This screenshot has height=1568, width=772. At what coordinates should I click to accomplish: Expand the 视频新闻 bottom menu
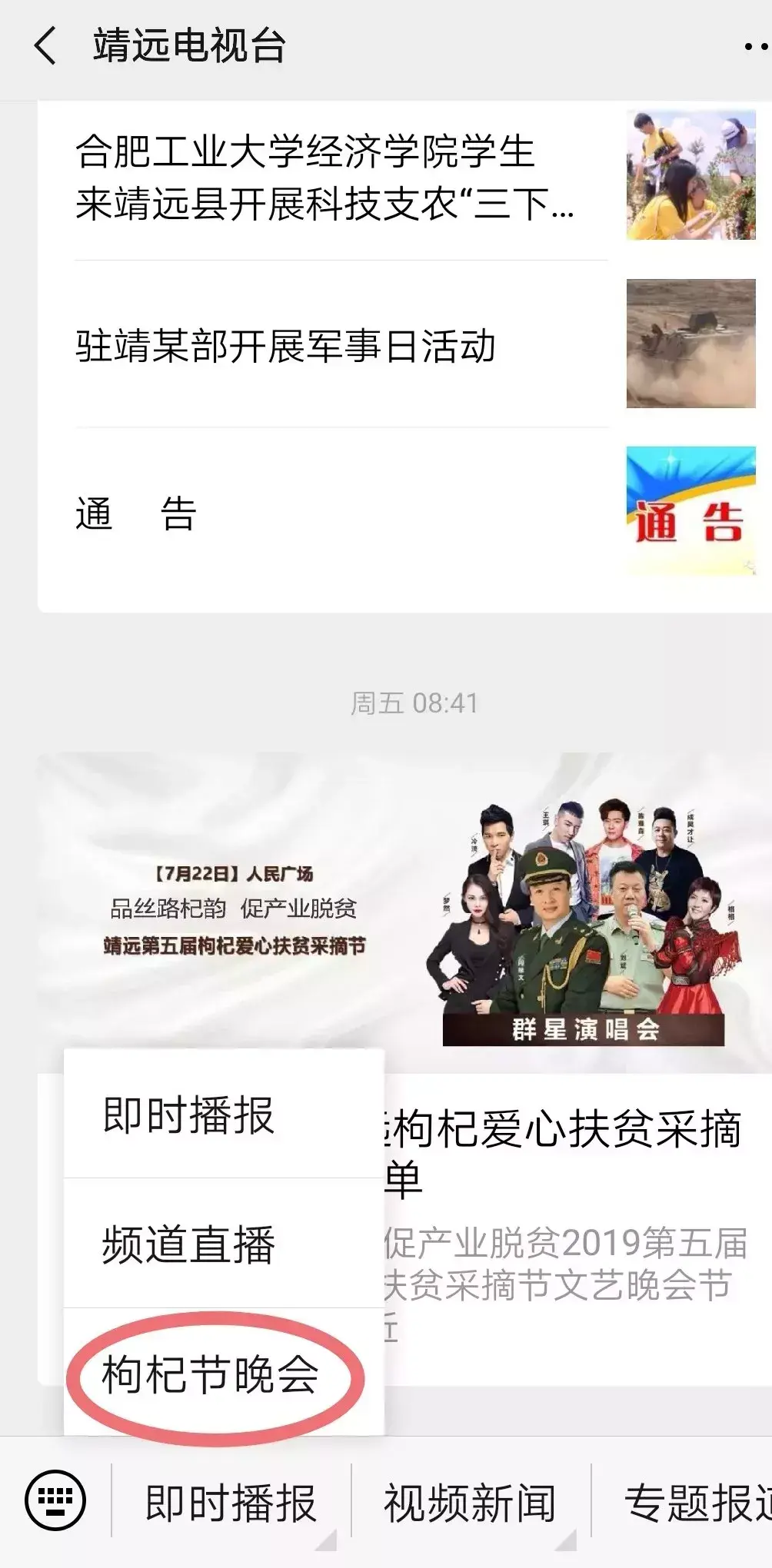coord(471,1503)
